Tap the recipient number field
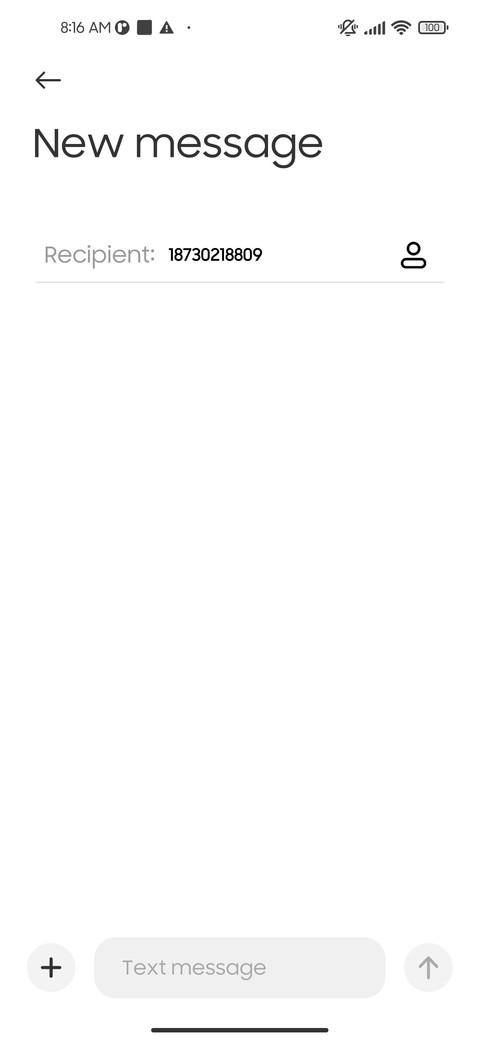 click(x=278, y=255)
